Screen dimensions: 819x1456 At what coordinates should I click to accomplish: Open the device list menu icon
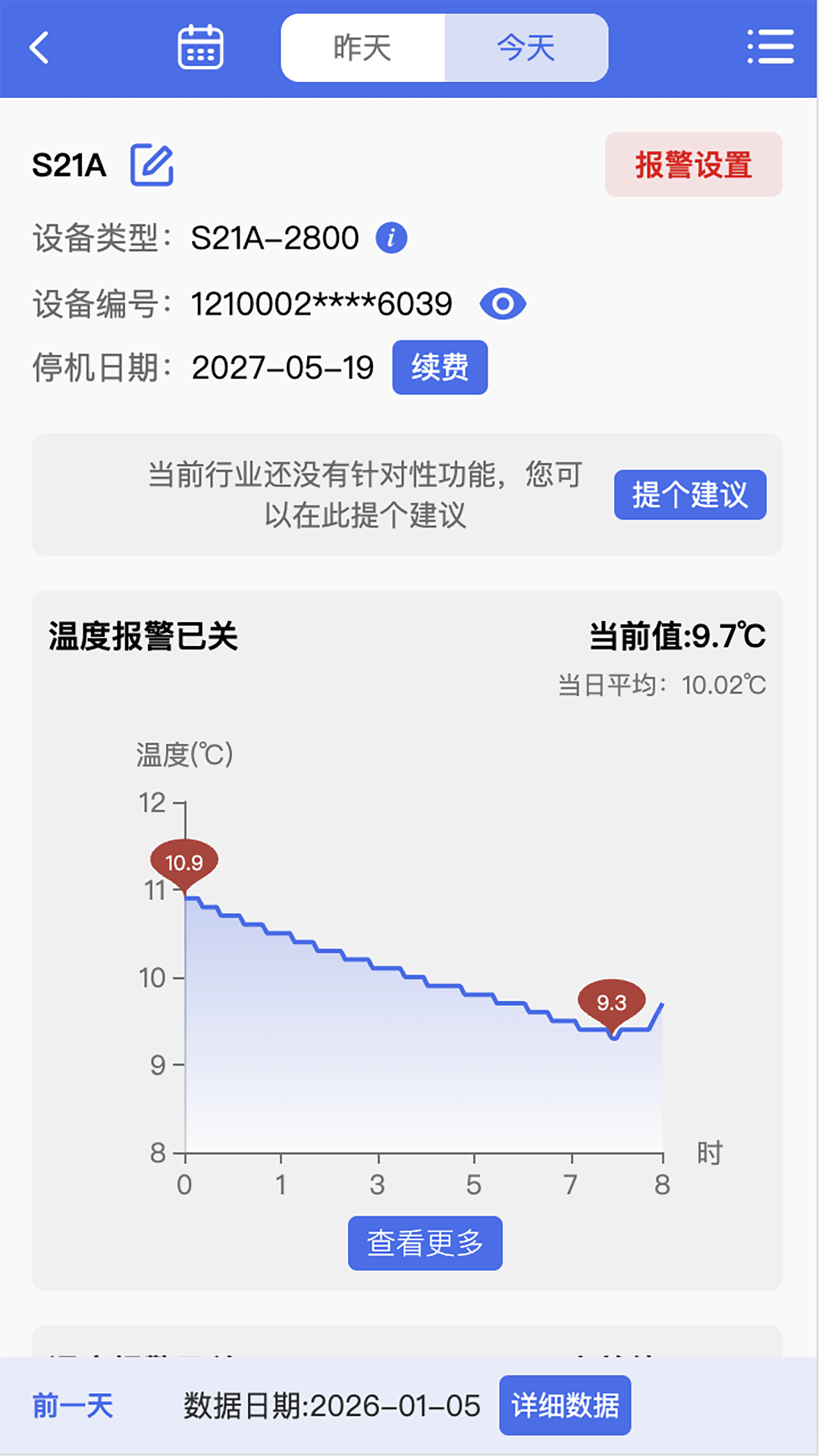pos(771,48)
